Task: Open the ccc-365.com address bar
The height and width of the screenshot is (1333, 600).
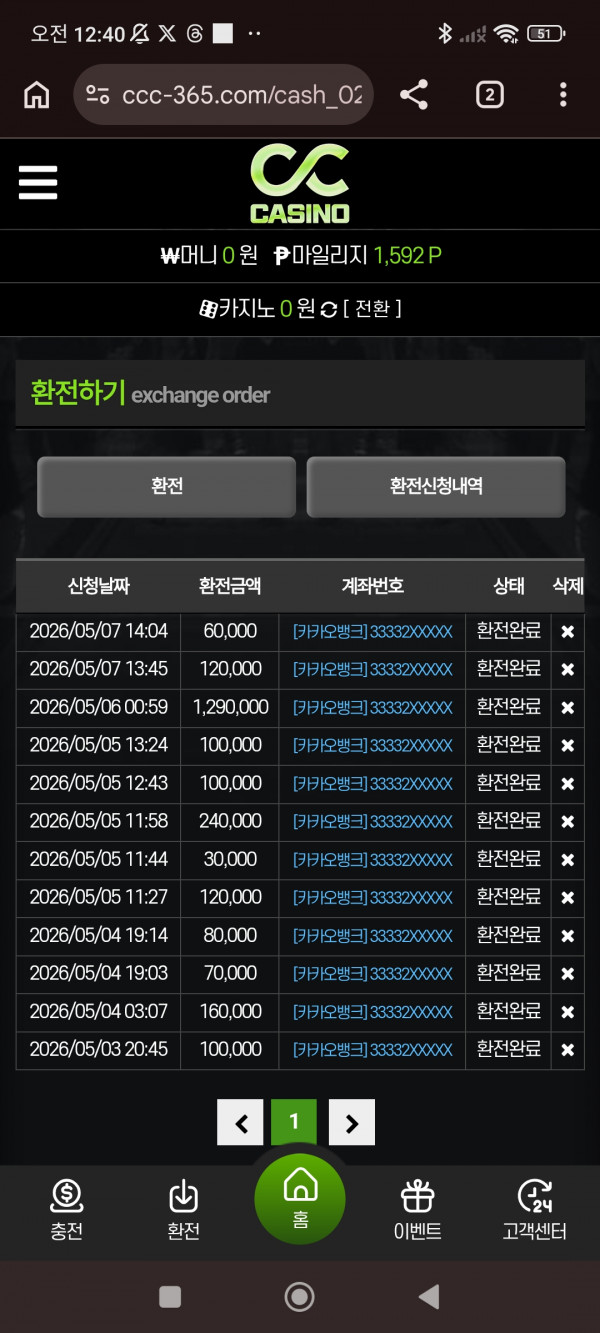Action: pos(224,95)
